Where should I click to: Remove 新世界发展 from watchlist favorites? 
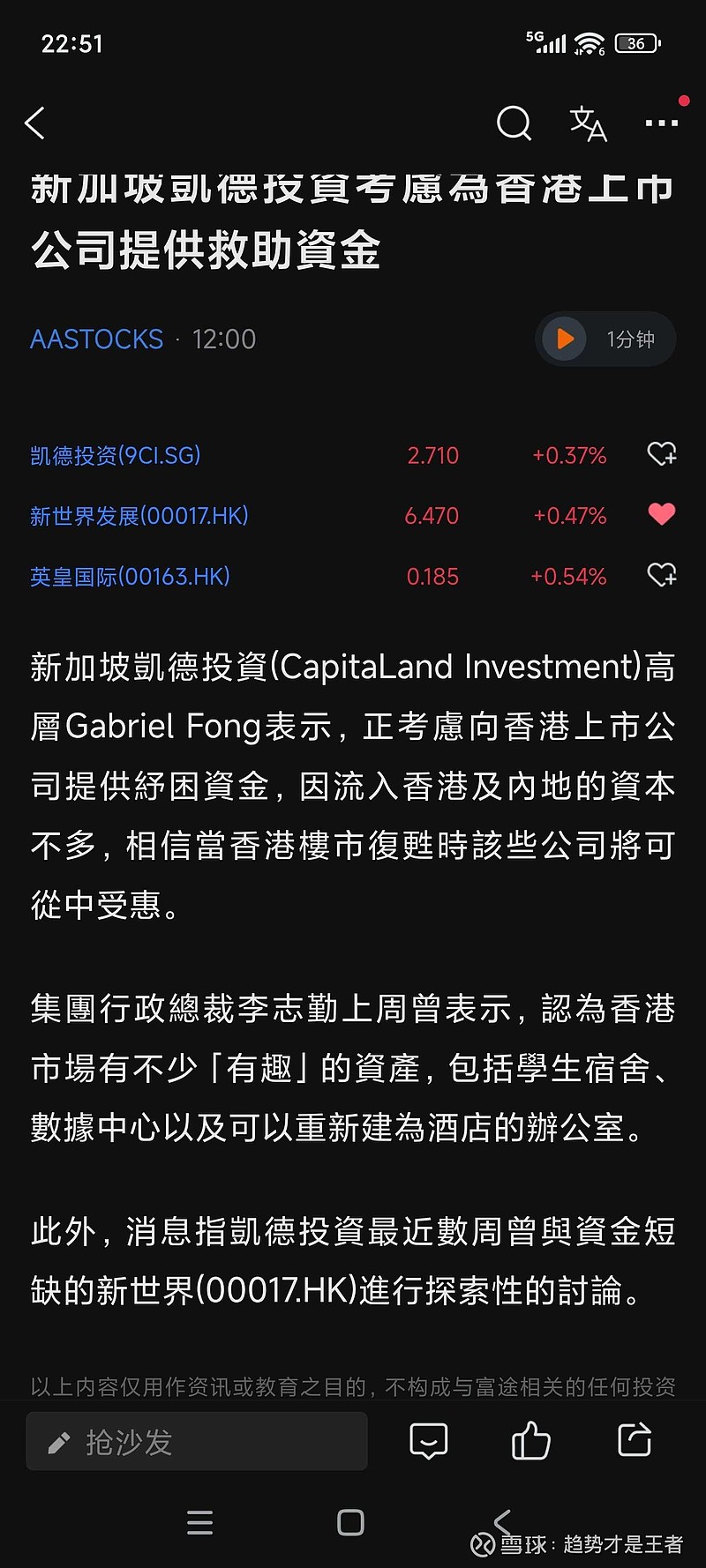tap(662, 514)
